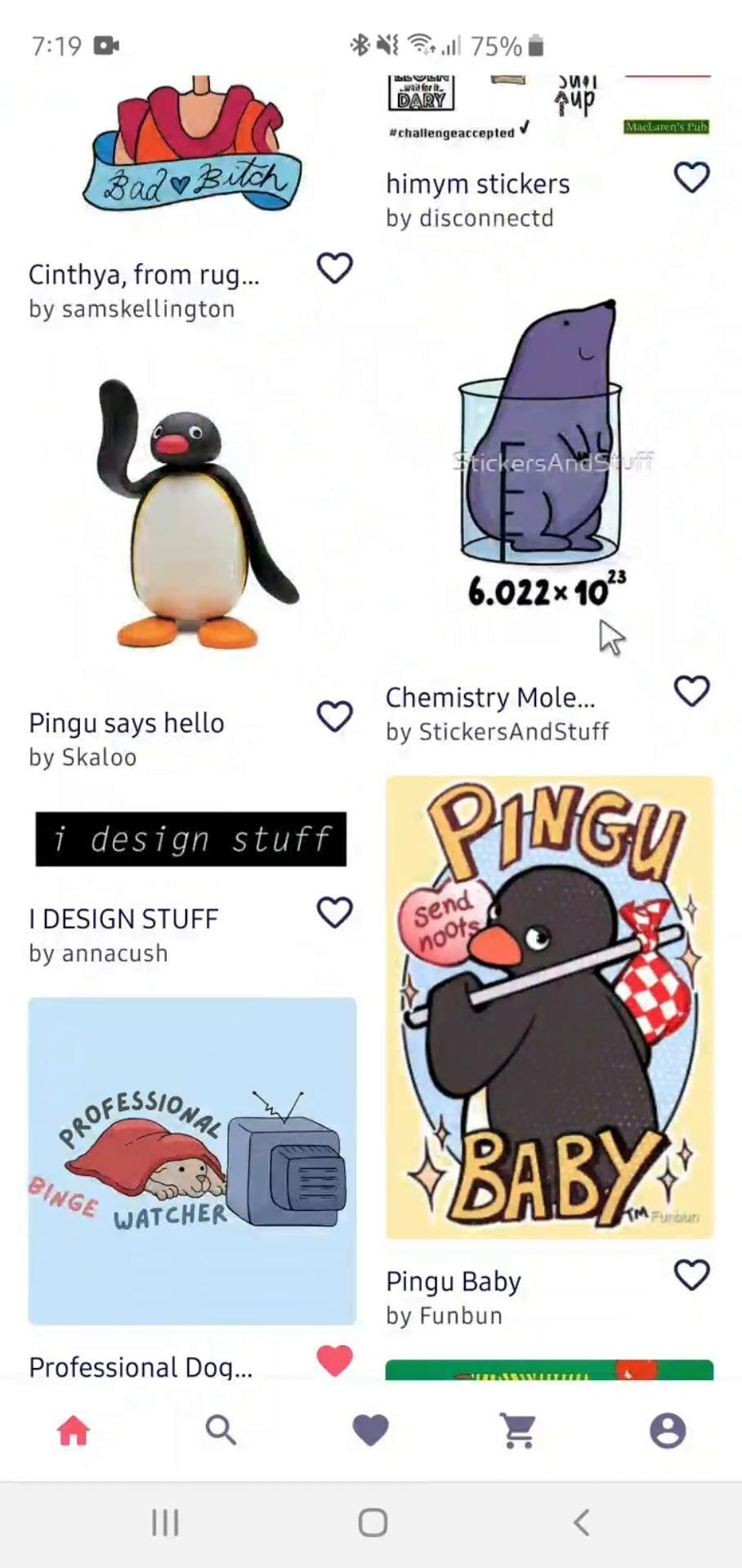View the Chemistry Mole sticker details

(549, 465)
